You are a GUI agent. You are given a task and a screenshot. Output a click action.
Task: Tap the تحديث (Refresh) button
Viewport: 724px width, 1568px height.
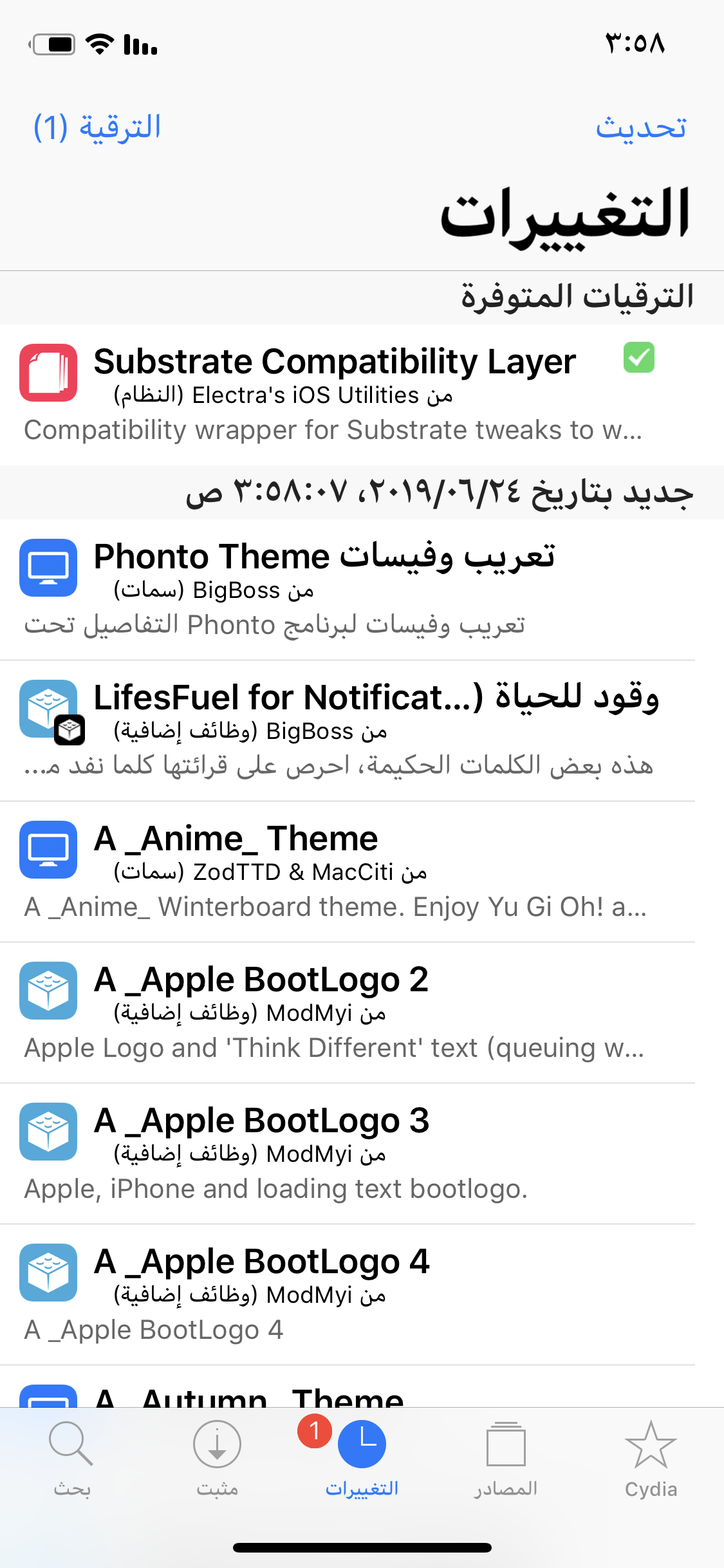[640, 127]
